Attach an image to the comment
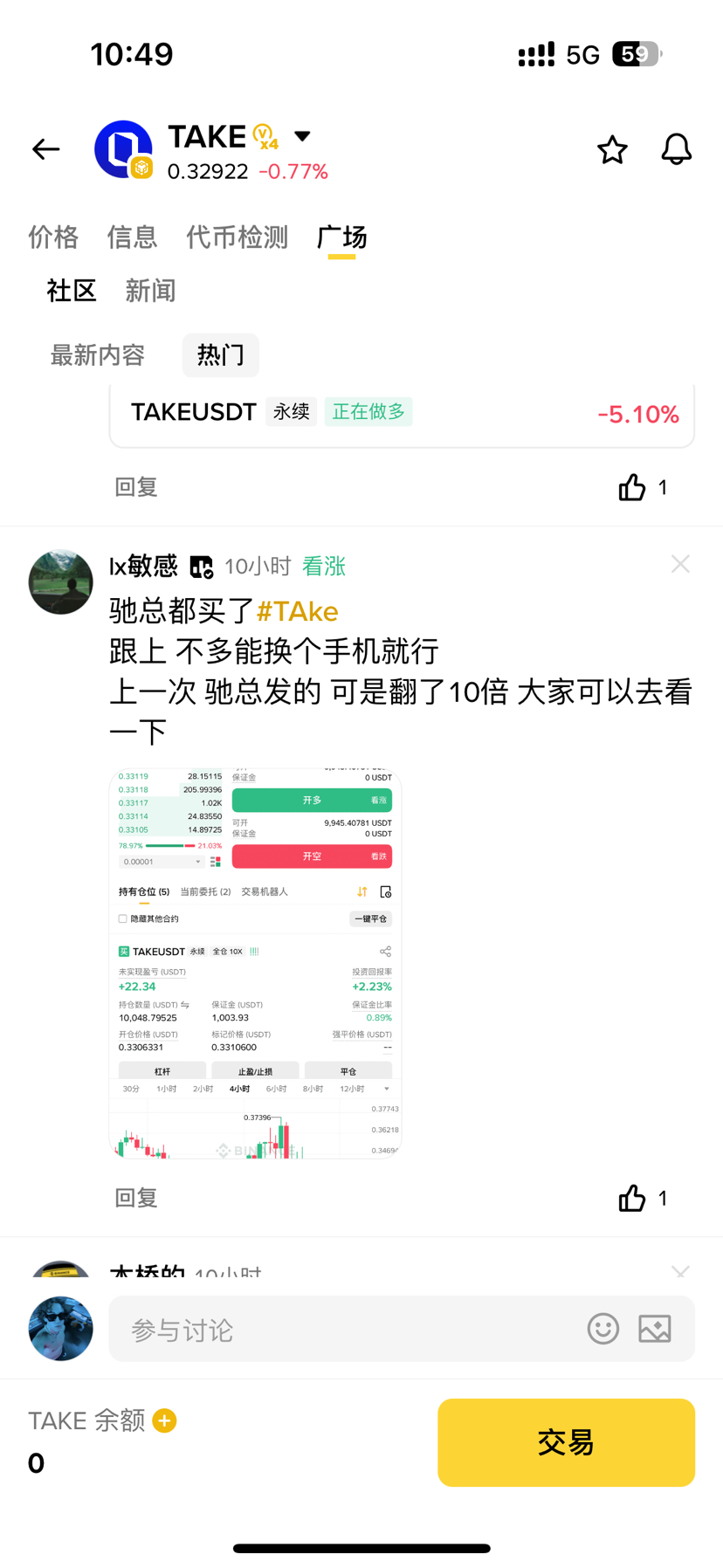The height and width of the screenshot is (1568, 723). (x=655, y=1329)
